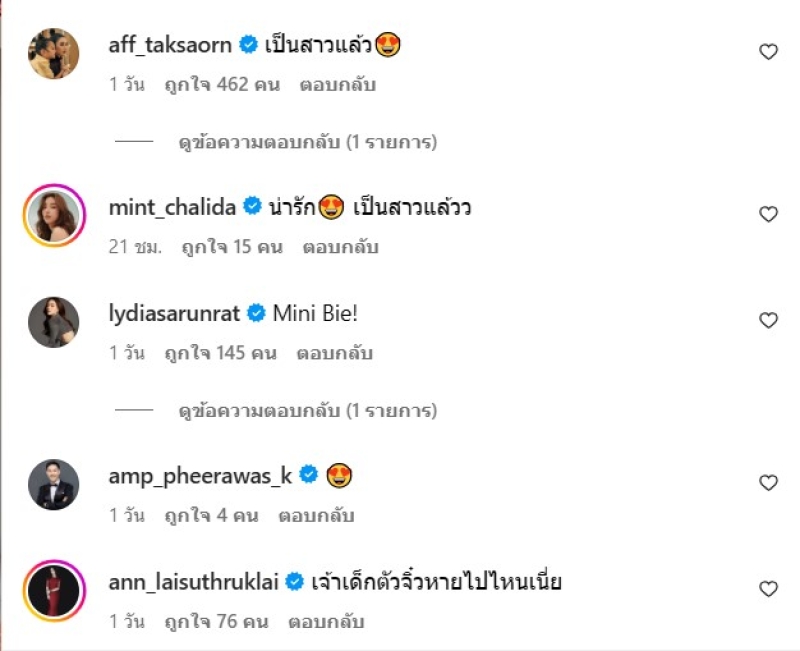The image size is (800, 651).
Task: Reply to mint_chalida's comment
Action: [342, 247]
